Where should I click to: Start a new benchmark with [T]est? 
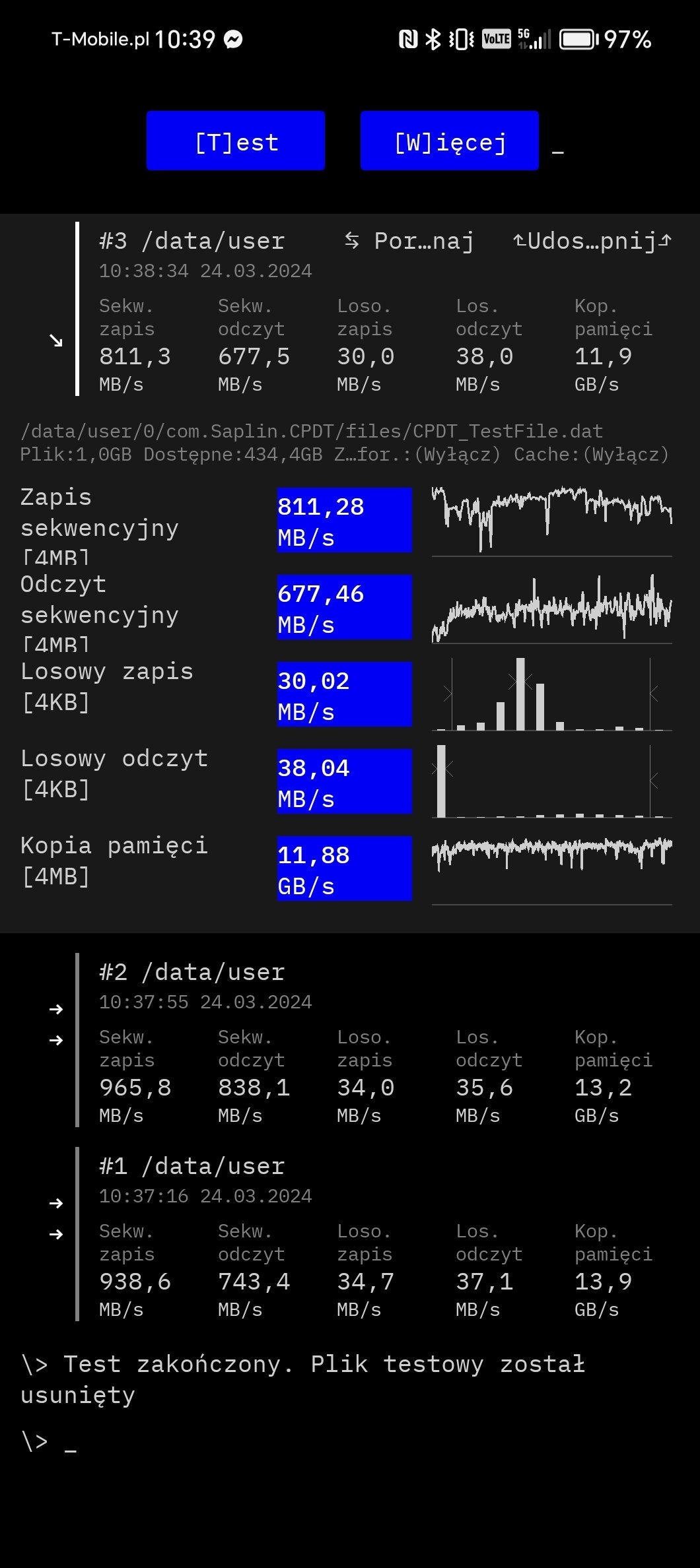coord(236,141)
